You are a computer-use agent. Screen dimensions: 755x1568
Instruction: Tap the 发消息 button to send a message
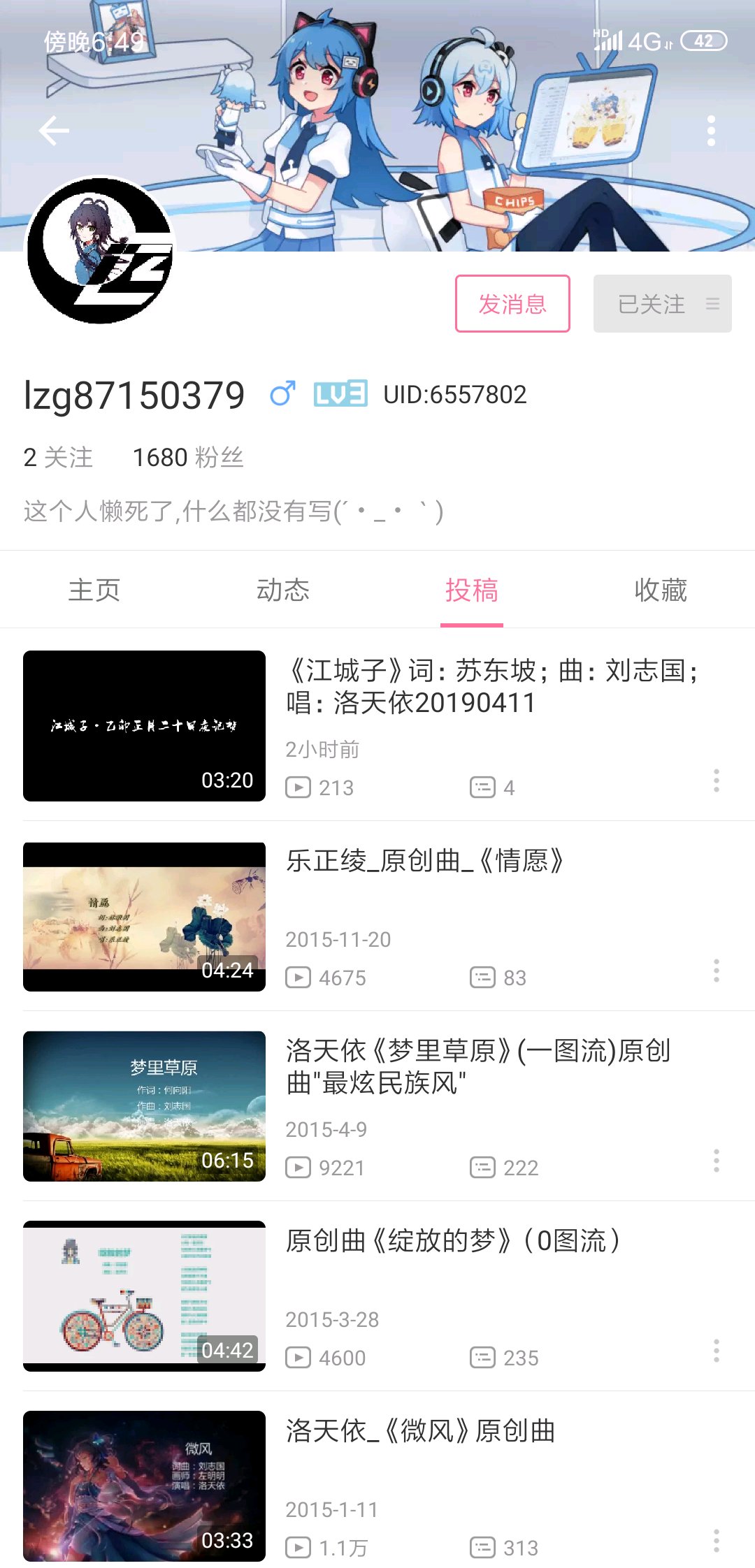coord(512,304)
